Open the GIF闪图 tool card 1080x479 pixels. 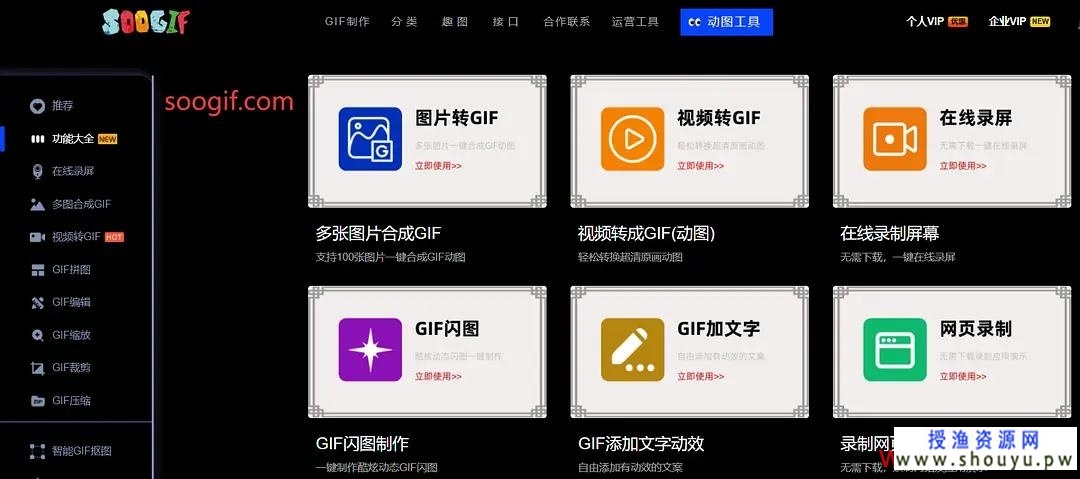[427, 351]
